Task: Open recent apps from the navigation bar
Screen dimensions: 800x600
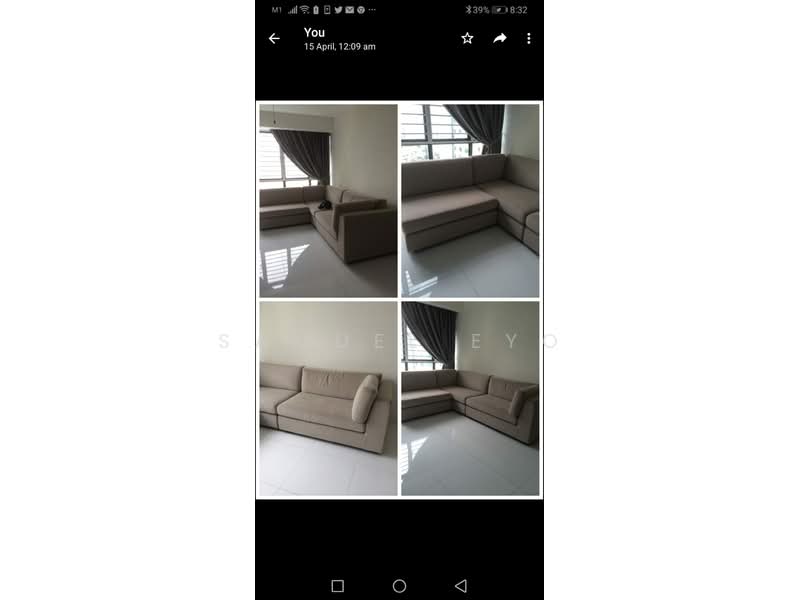Action: coord(337,586)
